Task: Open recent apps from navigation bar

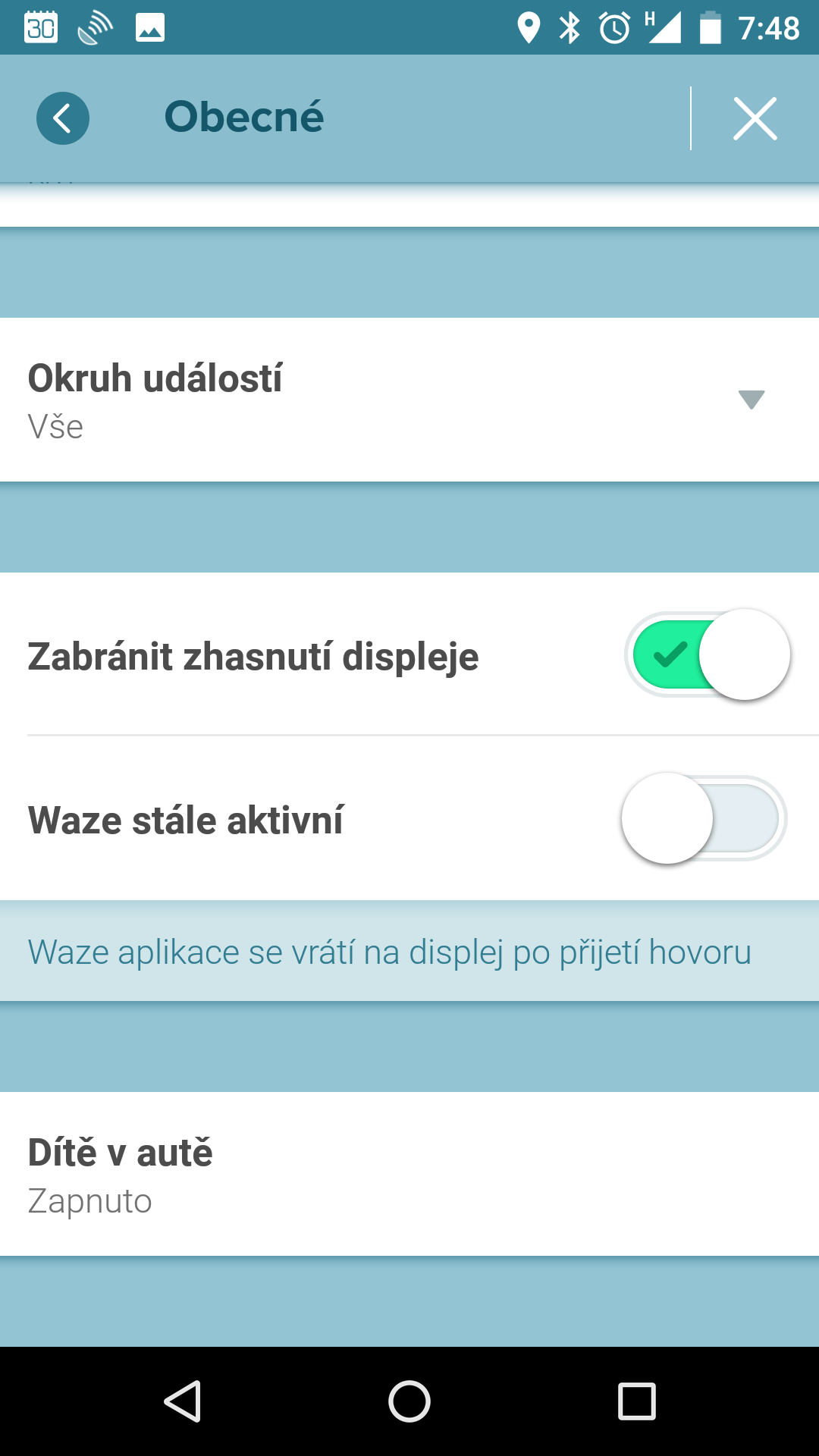Action: (637, 1401)
